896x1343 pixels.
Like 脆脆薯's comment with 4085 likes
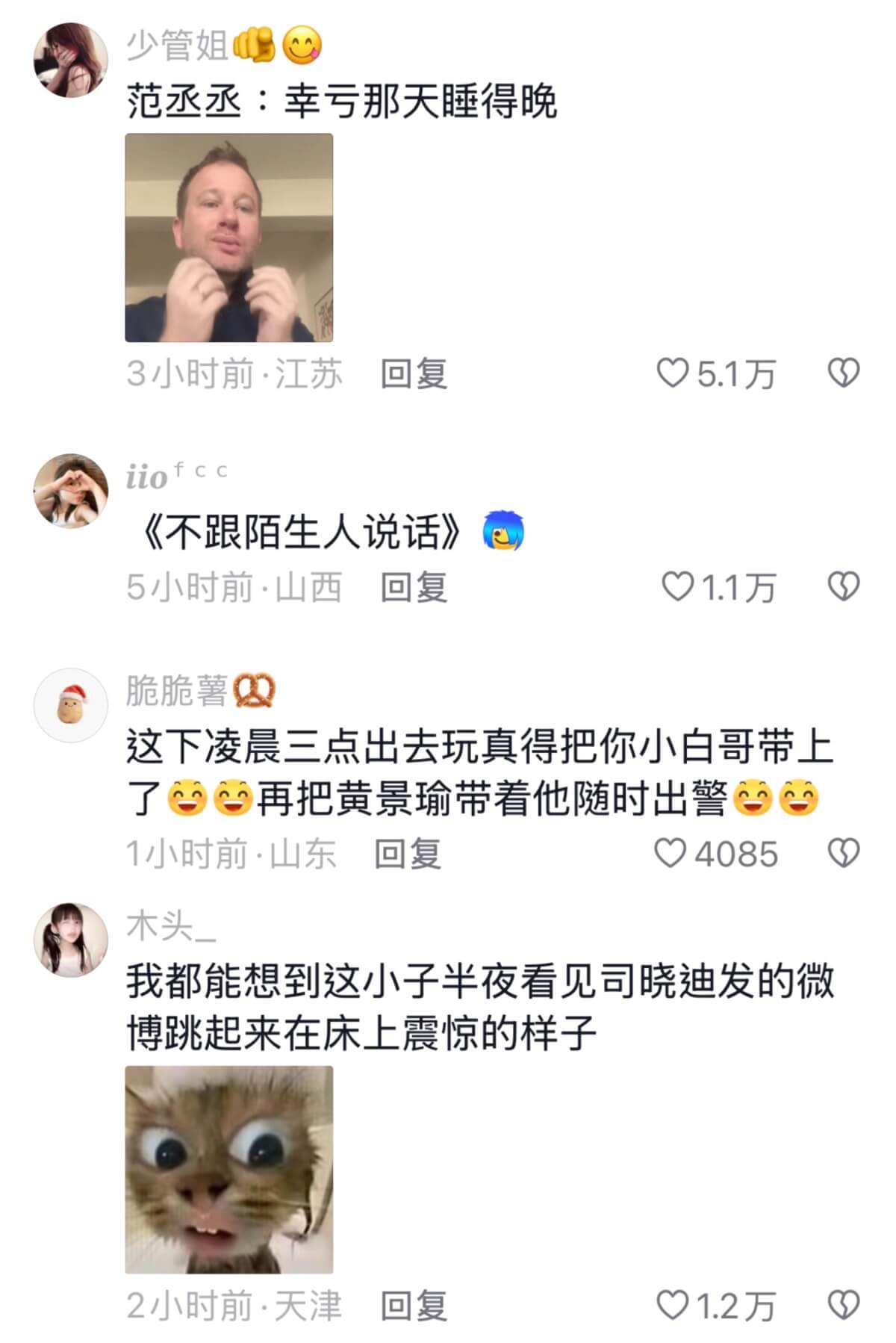click(670, 854)
